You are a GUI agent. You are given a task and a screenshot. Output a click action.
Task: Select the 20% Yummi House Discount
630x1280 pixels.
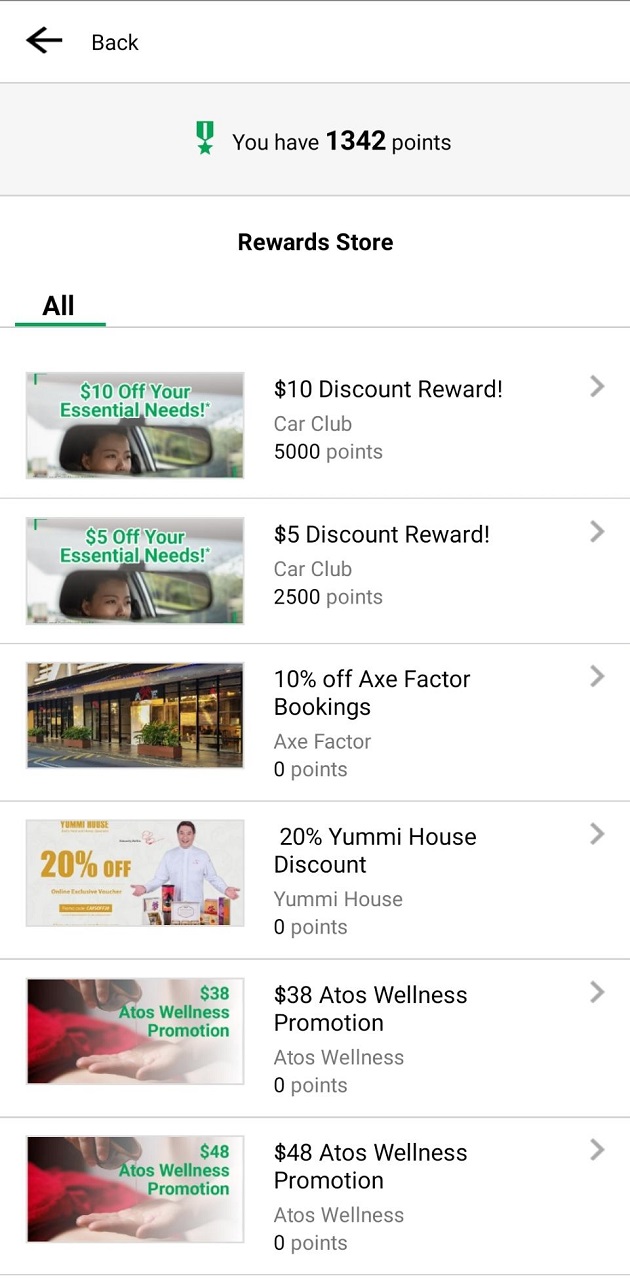(x=375, y=850)
